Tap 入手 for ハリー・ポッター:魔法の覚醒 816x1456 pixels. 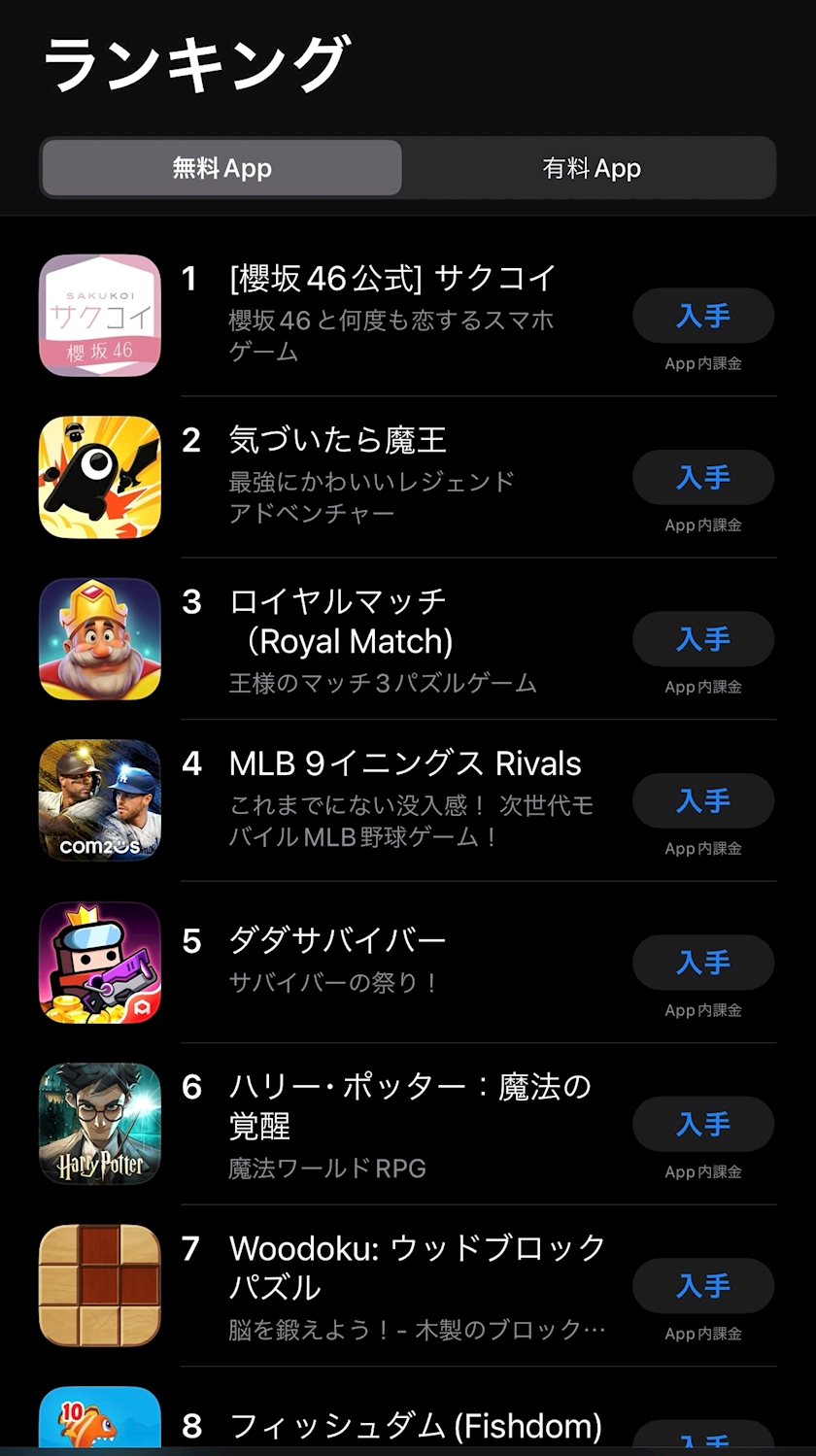tap(703, 1124)
